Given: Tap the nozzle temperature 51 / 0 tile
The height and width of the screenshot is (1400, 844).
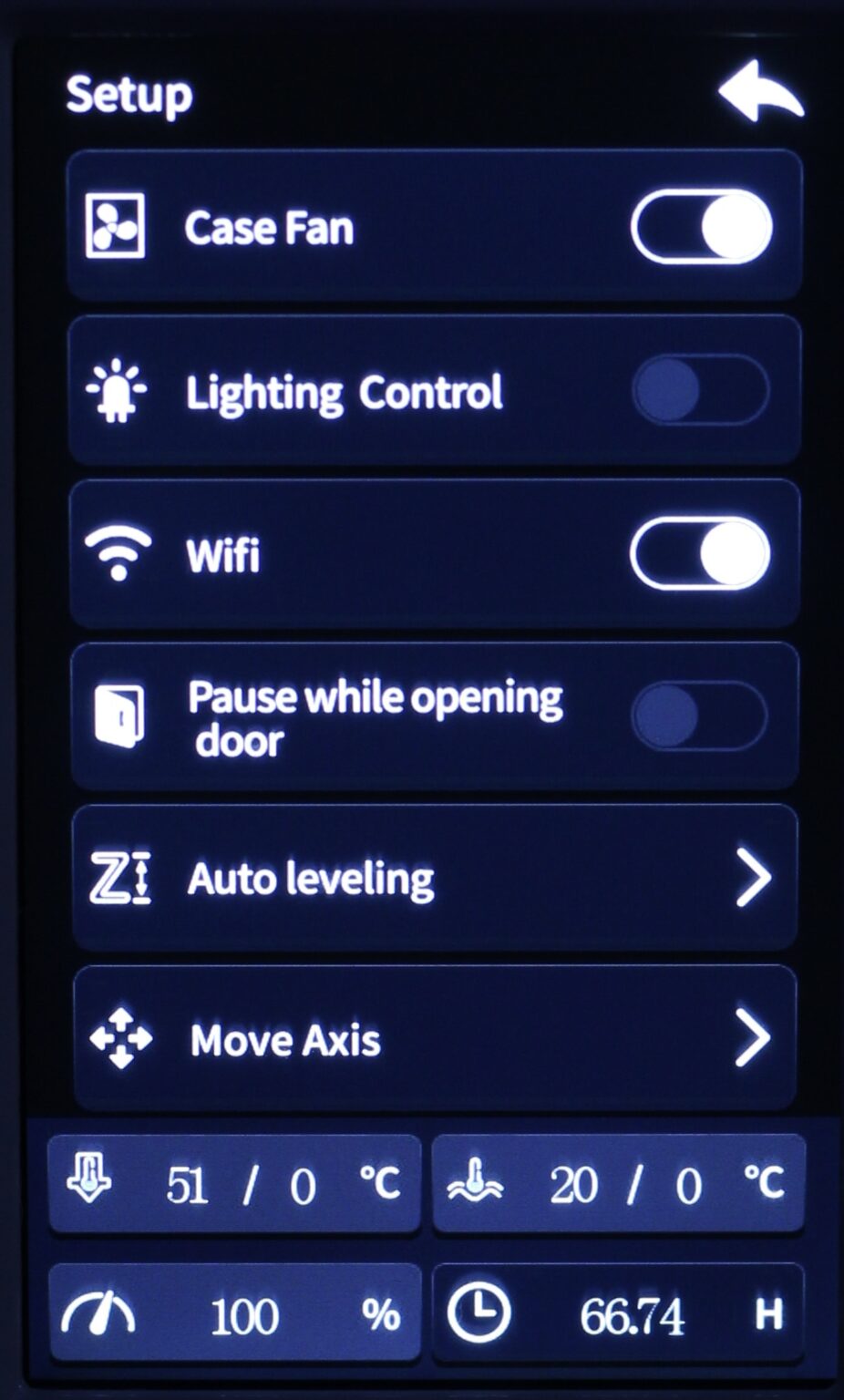Looking at the screenshot, I should [x=234, y=1184].
